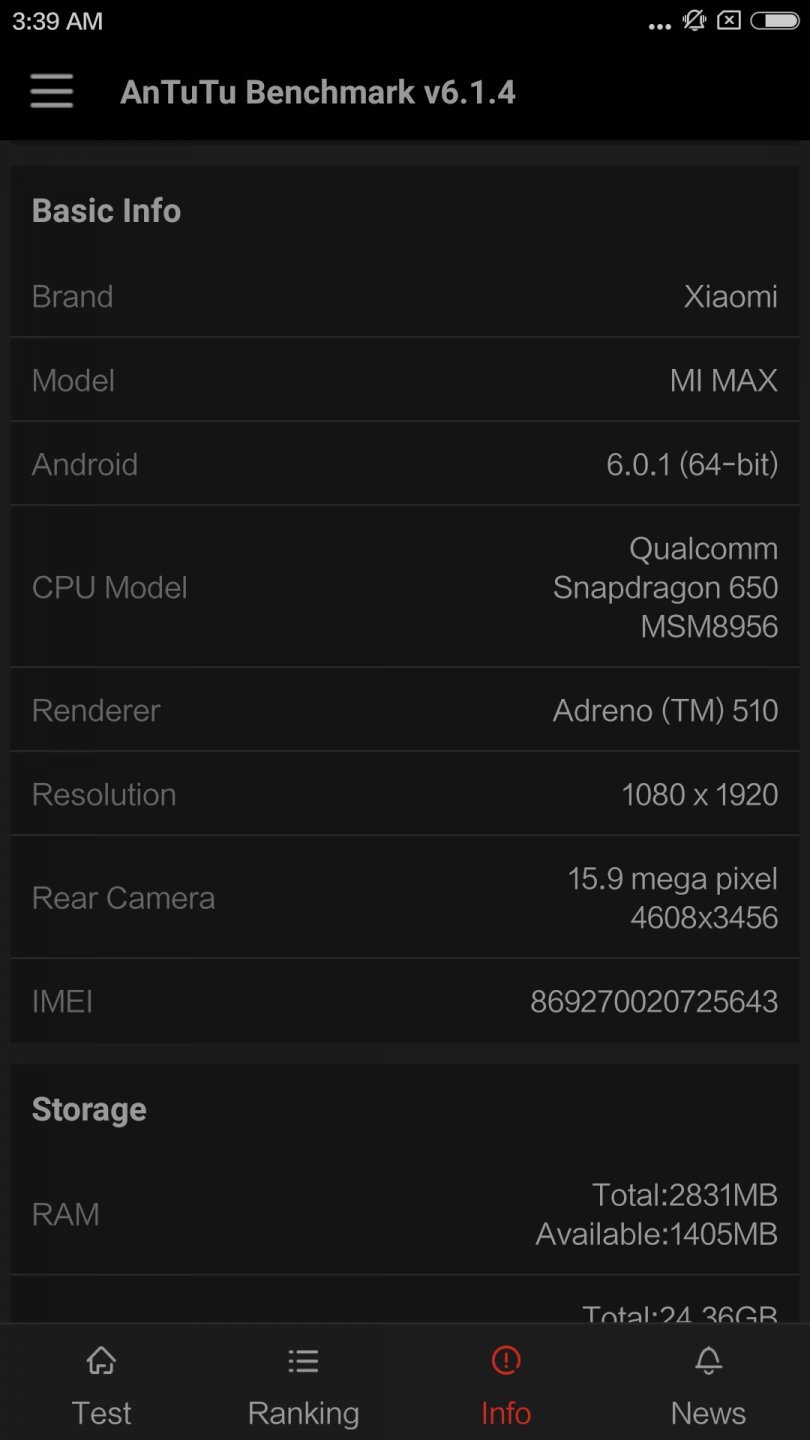
Task: Select the CPU Model row
Action: pos(405,588)
